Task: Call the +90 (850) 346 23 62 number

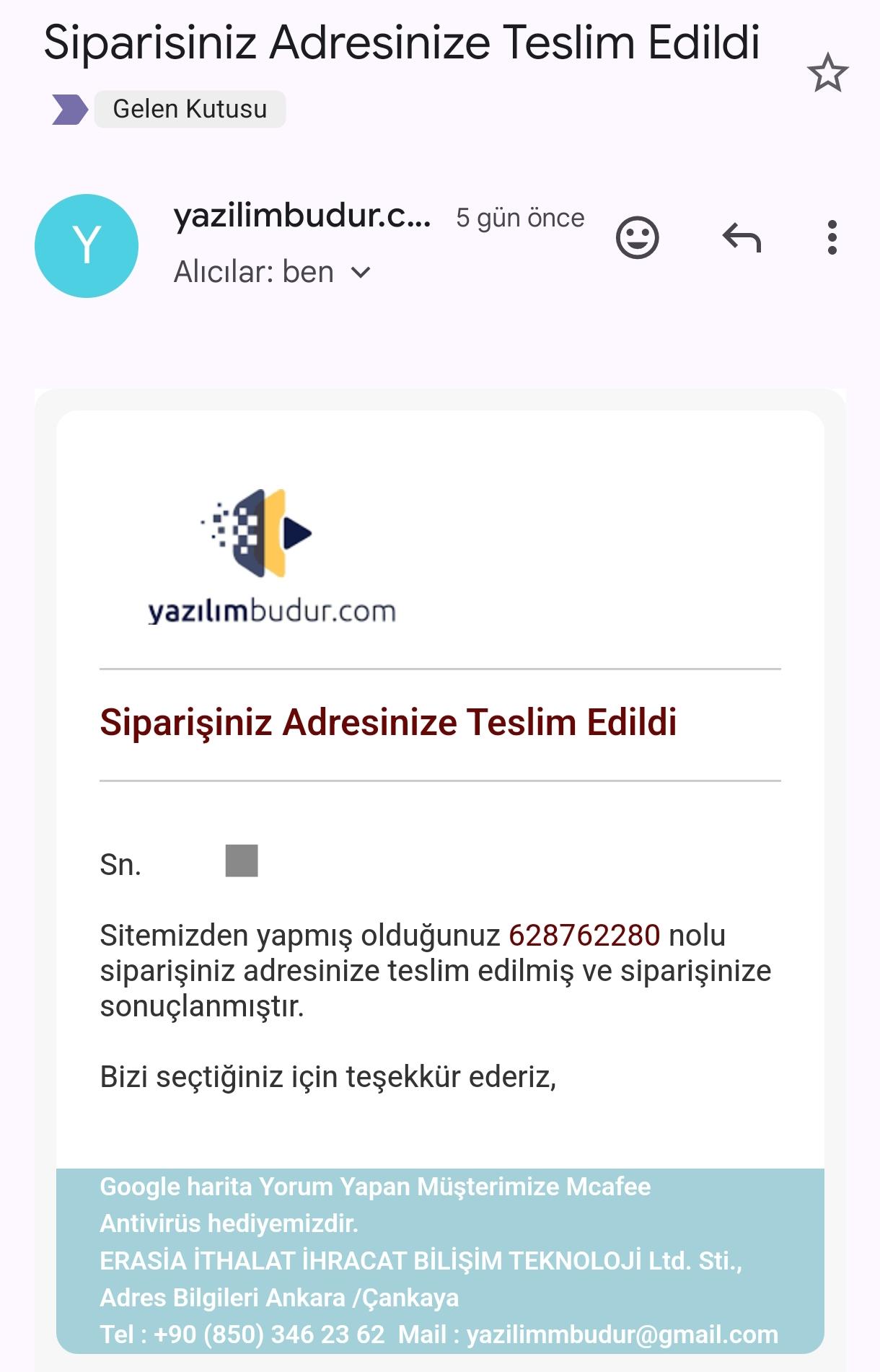Action: [x=269, y=1334]
